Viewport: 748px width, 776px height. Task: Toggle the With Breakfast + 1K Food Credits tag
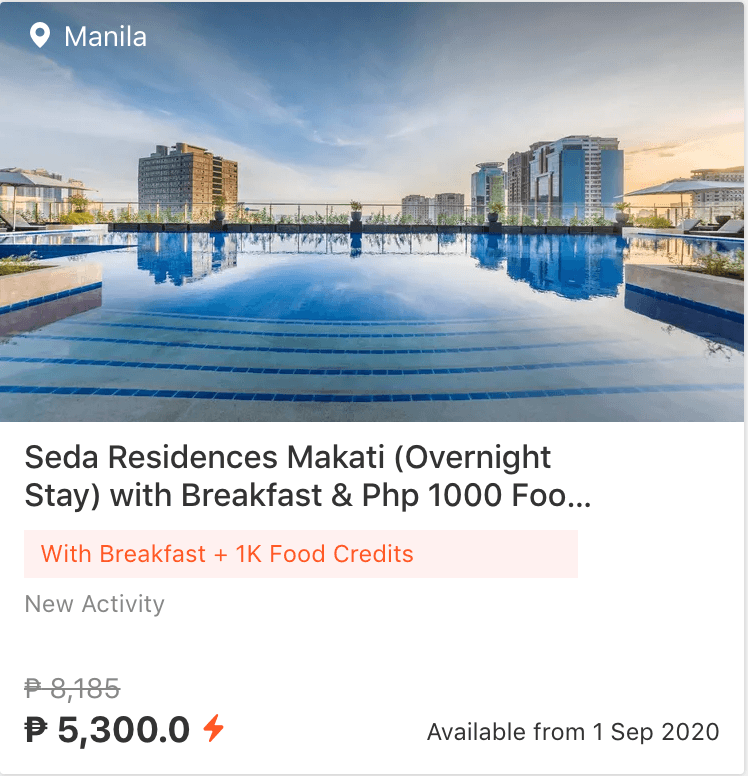point(225,553)
